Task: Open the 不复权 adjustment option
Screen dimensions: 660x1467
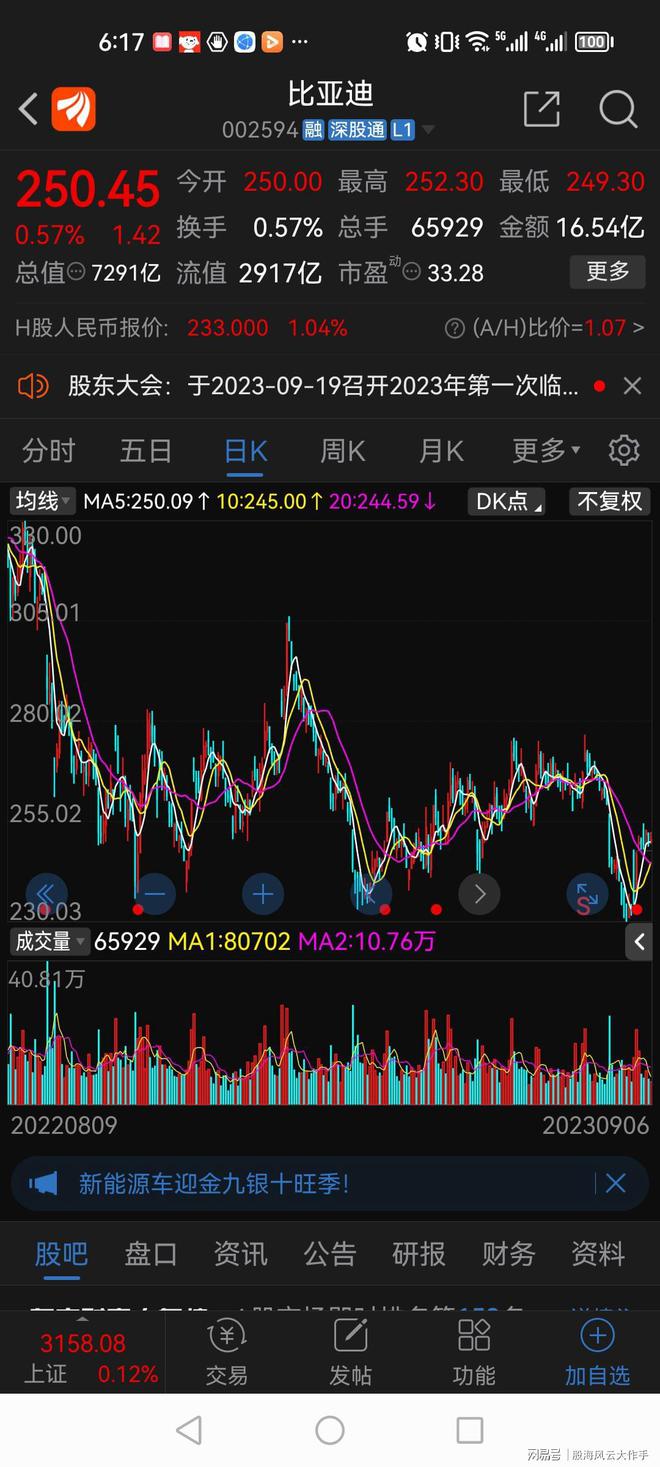Action: click(609, 501)
